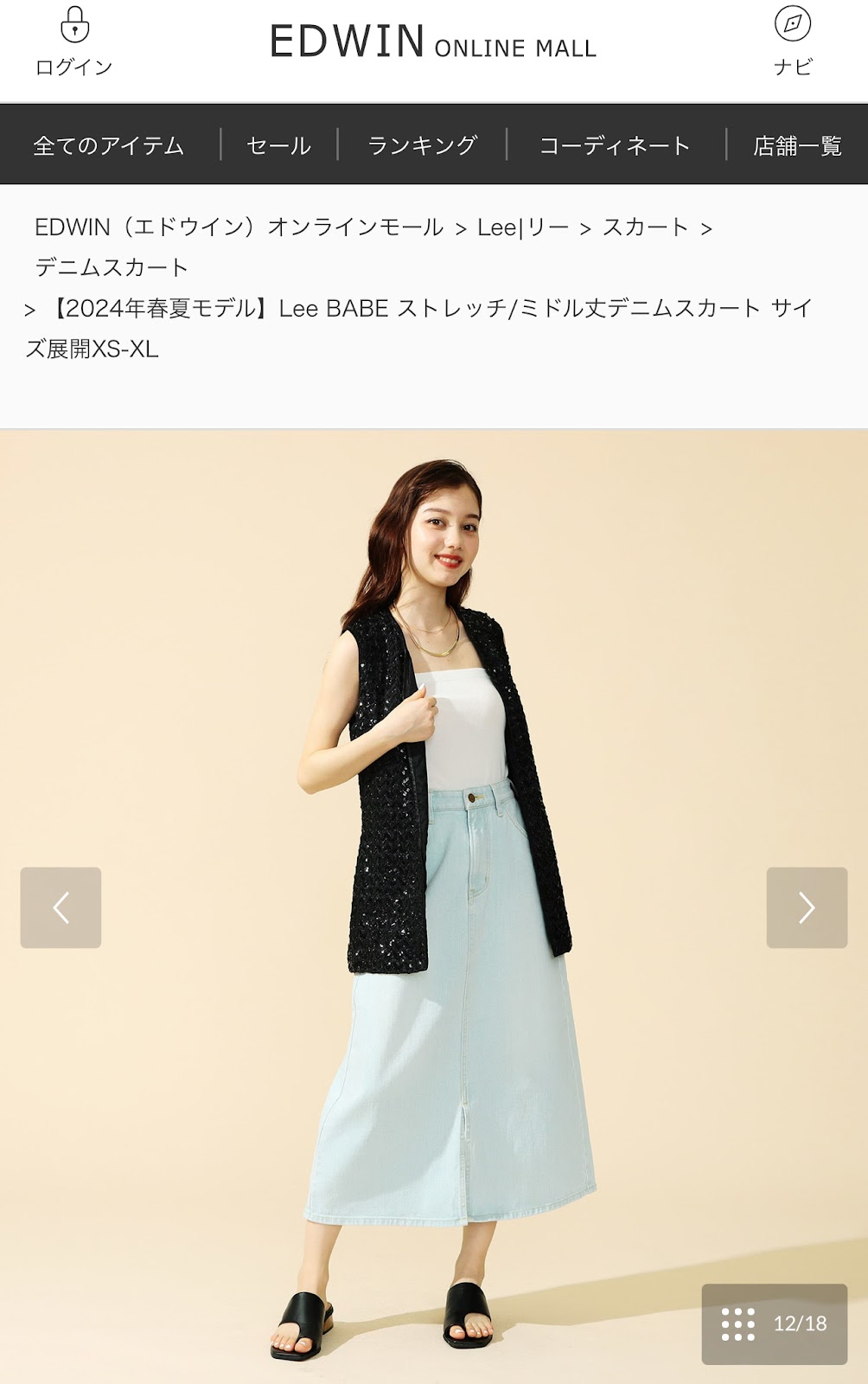The height and width of the screenshot is (1384, 868).
Task: Switch to the セール tab
Action: pyautogui.click(x=278, y=145)
